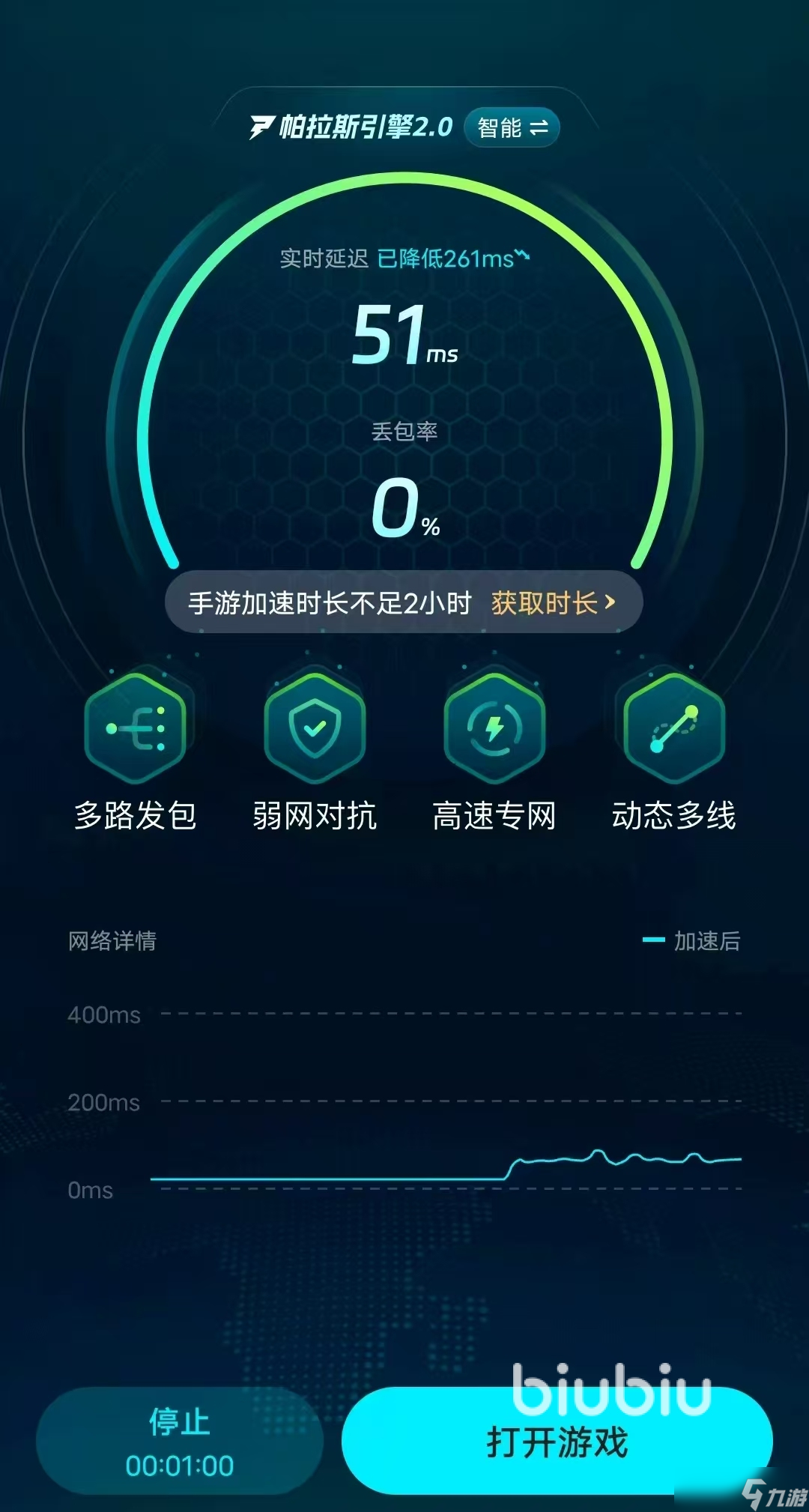The width and height of the screenshot is (809, 1512).
Task: Open the 弱网对抗 shield icon
Action: point(315,725)
